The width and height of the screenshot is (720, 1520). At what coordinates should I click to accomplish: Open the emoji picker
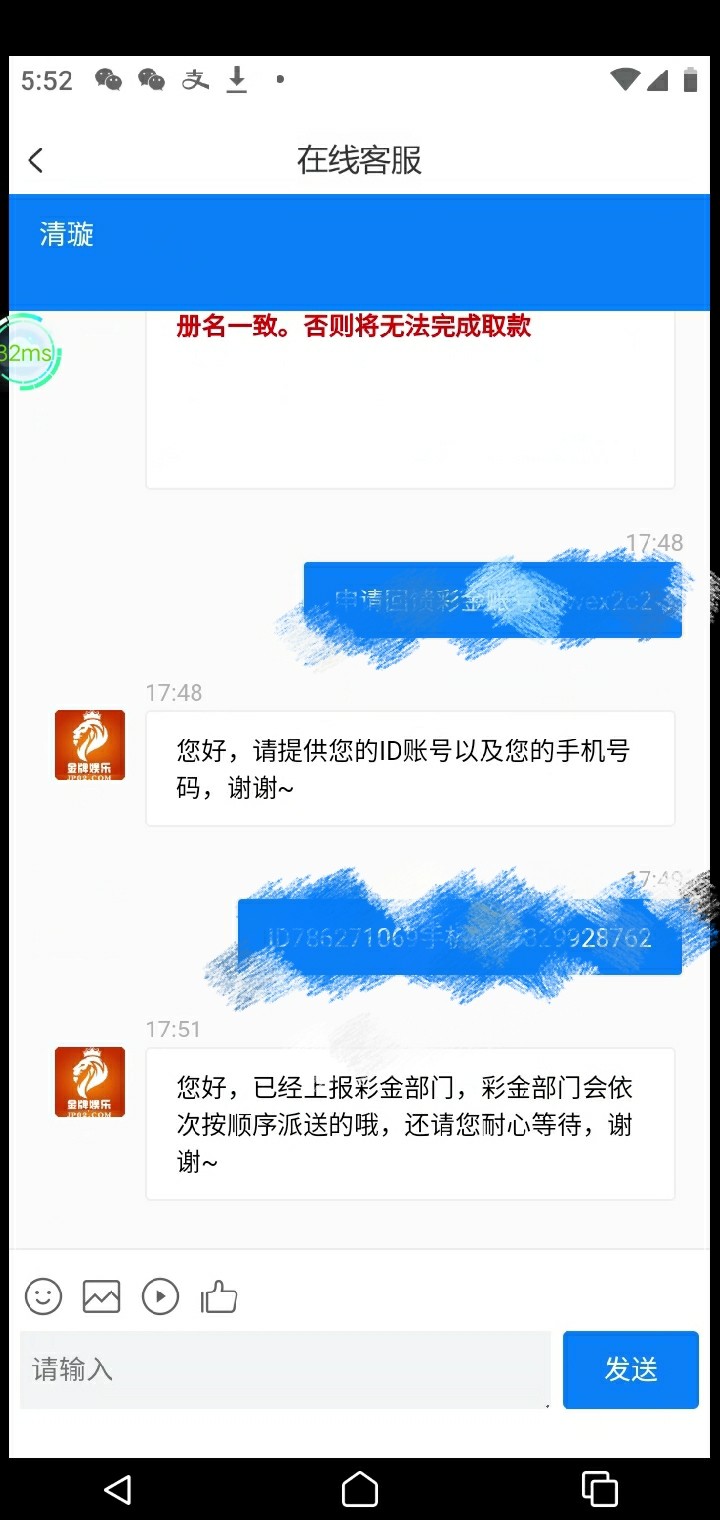[x=43, y=1297]
